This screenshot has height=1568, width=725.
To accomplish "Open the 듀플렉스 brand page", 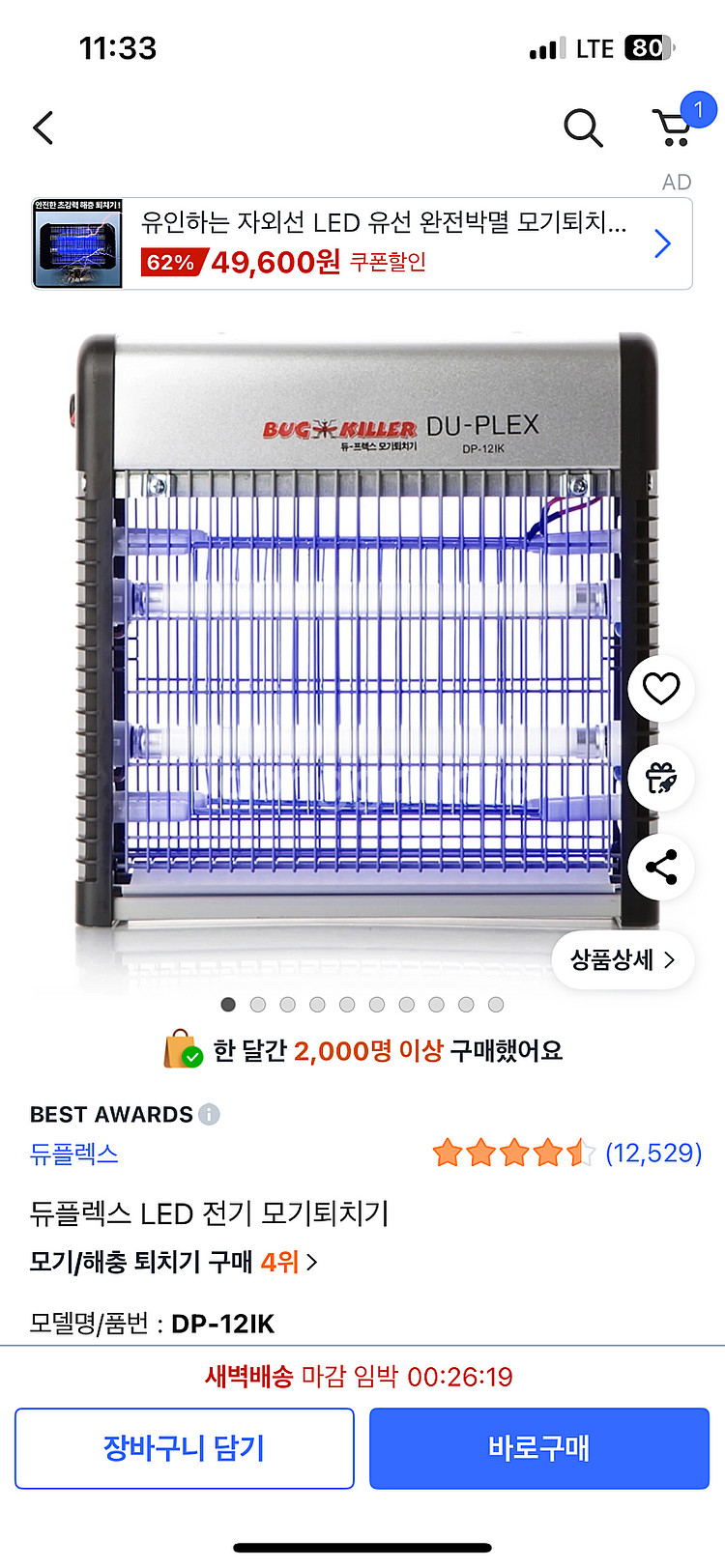I will pyautogui.click(x=74, y=1155).
